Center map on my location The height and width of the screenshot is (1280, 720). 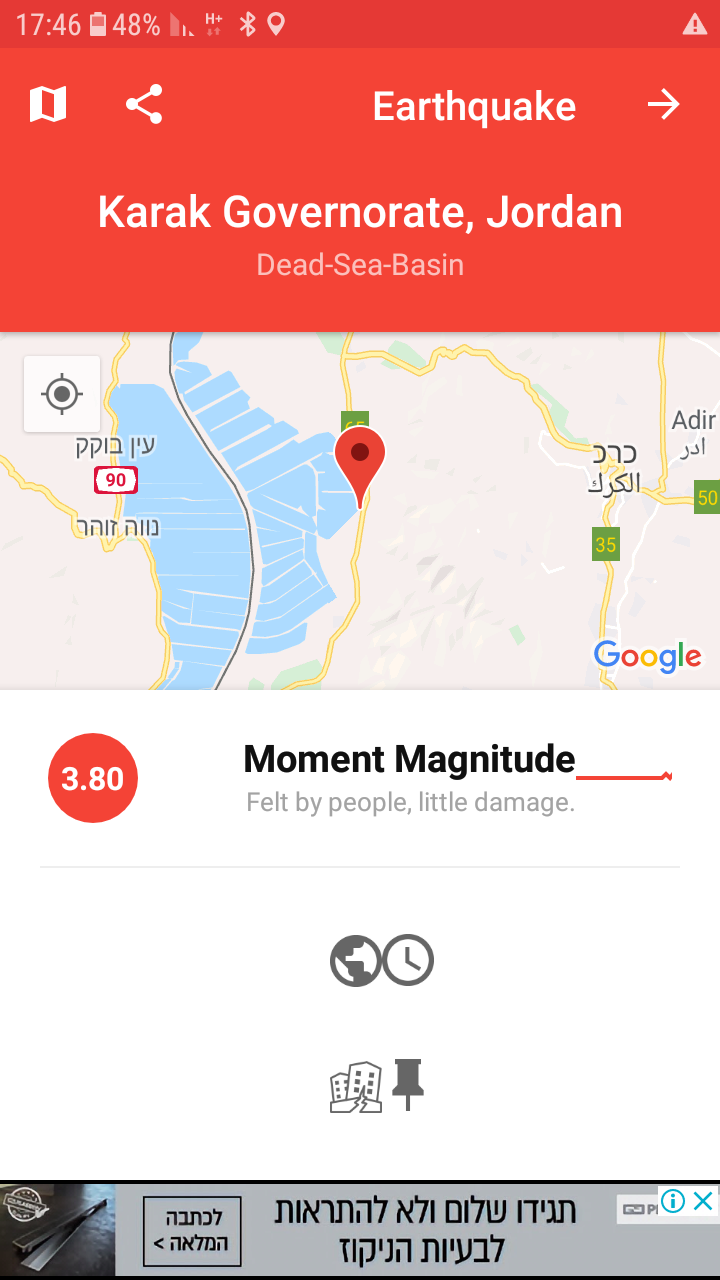62,394
